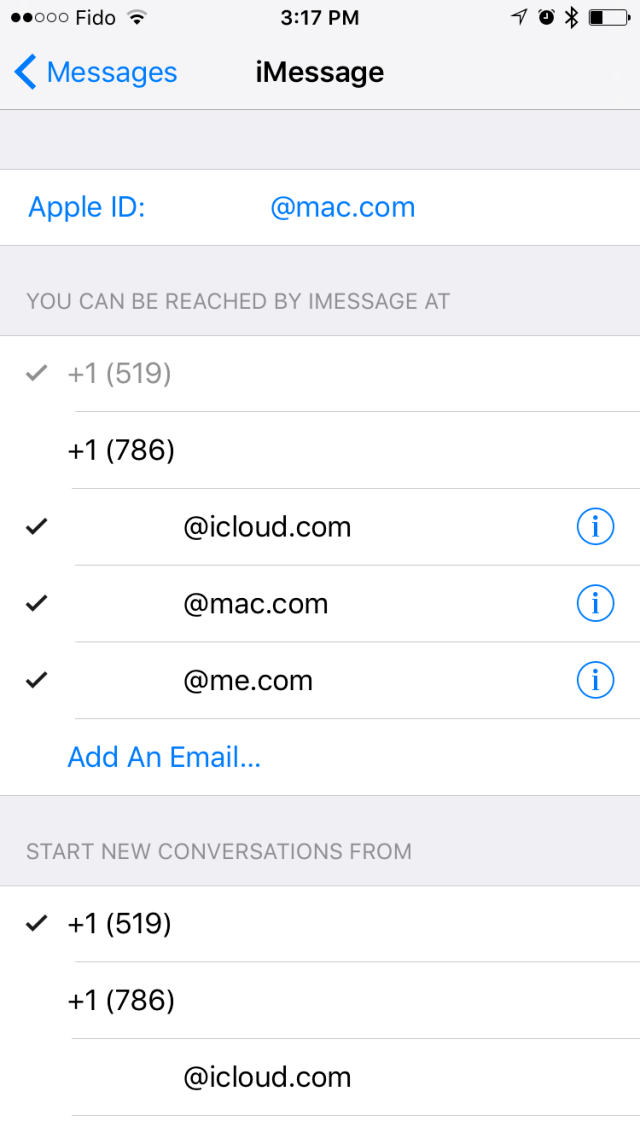Open info for the @me.com address
This screenshot has width=640, height=1138.
coord(595,681)
